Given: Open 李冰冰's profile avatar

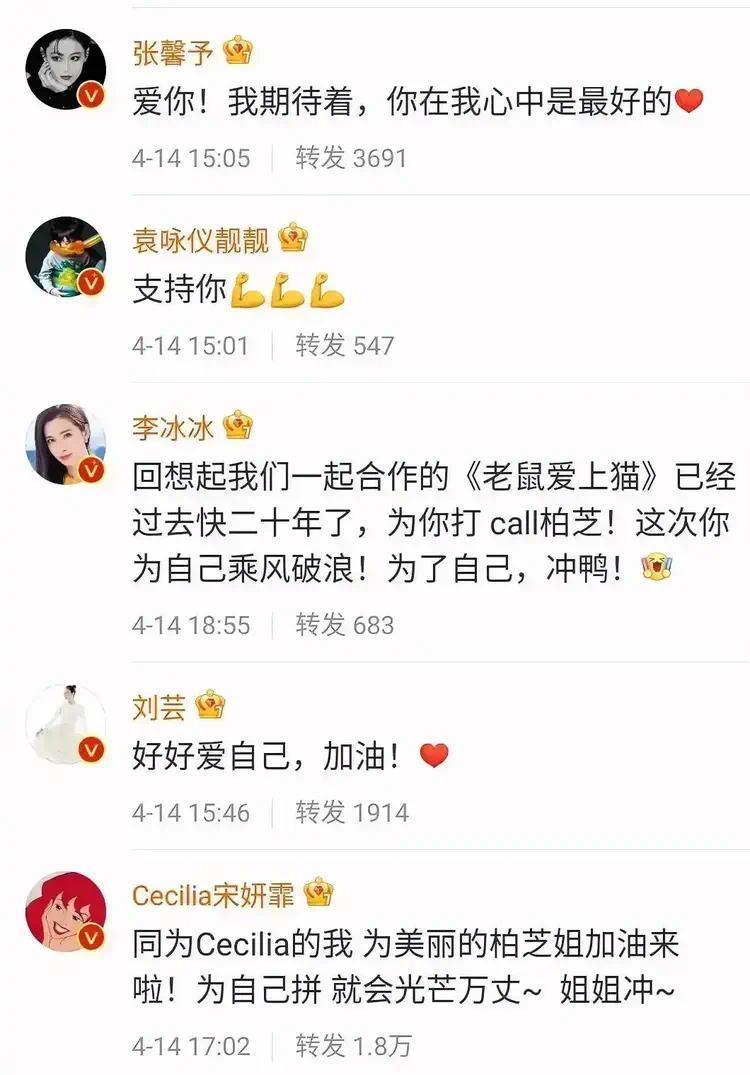Looking at the screenshot, I should coord(65,445).
